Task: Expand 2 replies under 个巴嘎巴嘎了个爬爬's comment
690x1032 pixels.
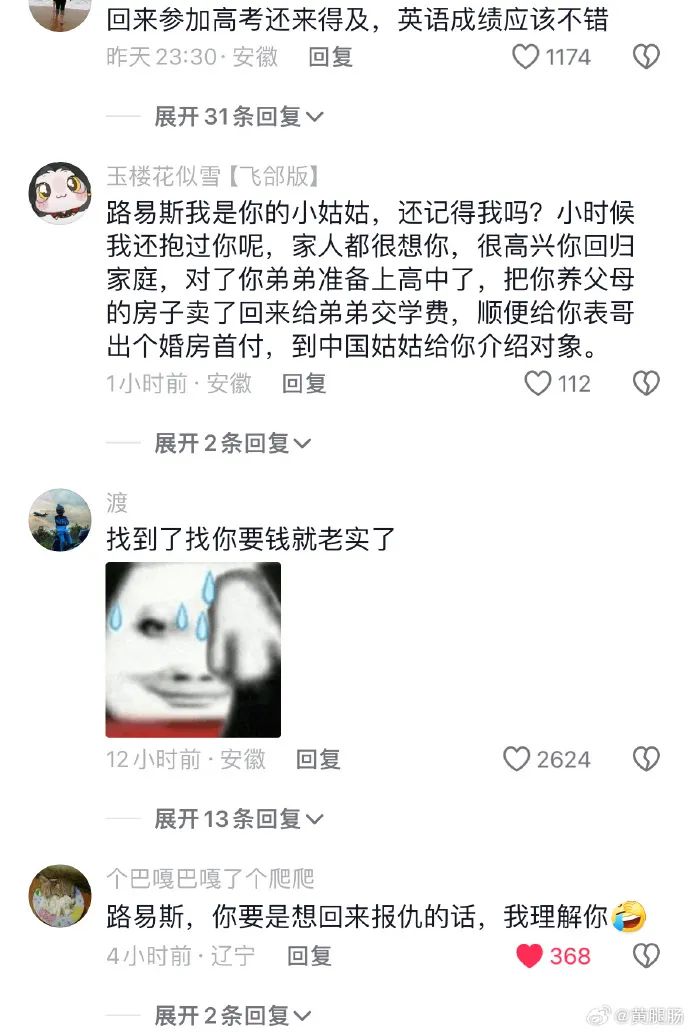Action: pos(232,1015)
